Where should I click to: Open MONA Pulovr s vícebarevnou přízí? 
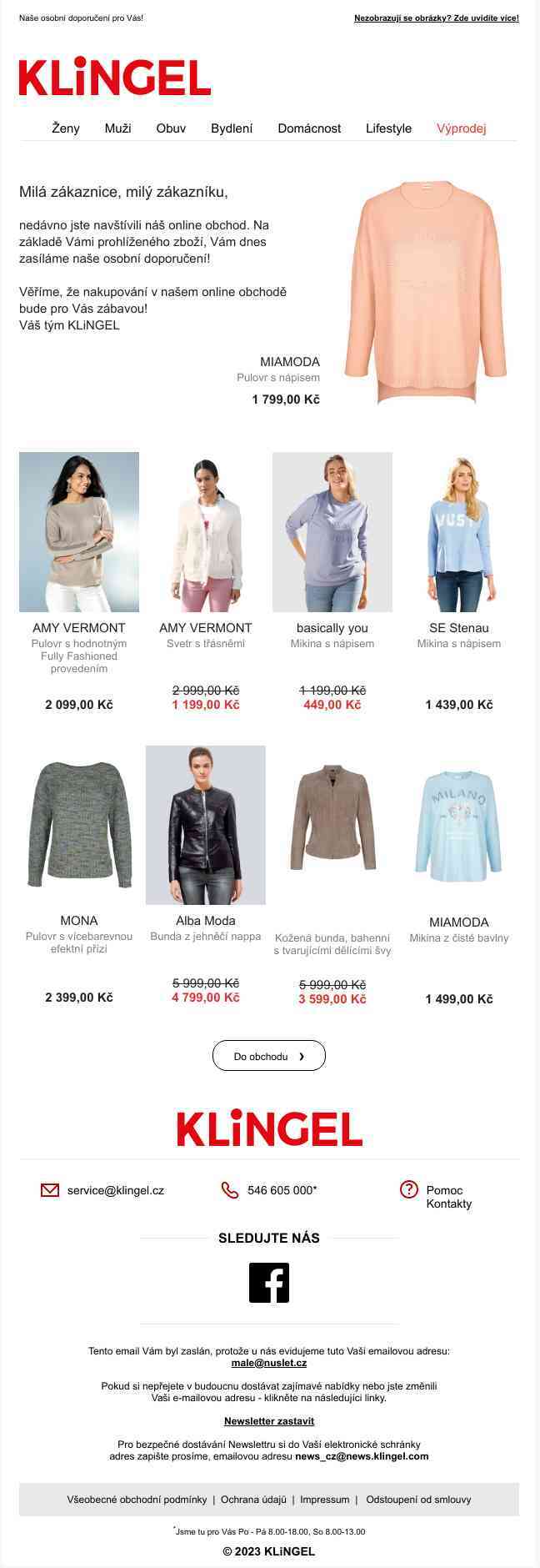tap(79, 826)
